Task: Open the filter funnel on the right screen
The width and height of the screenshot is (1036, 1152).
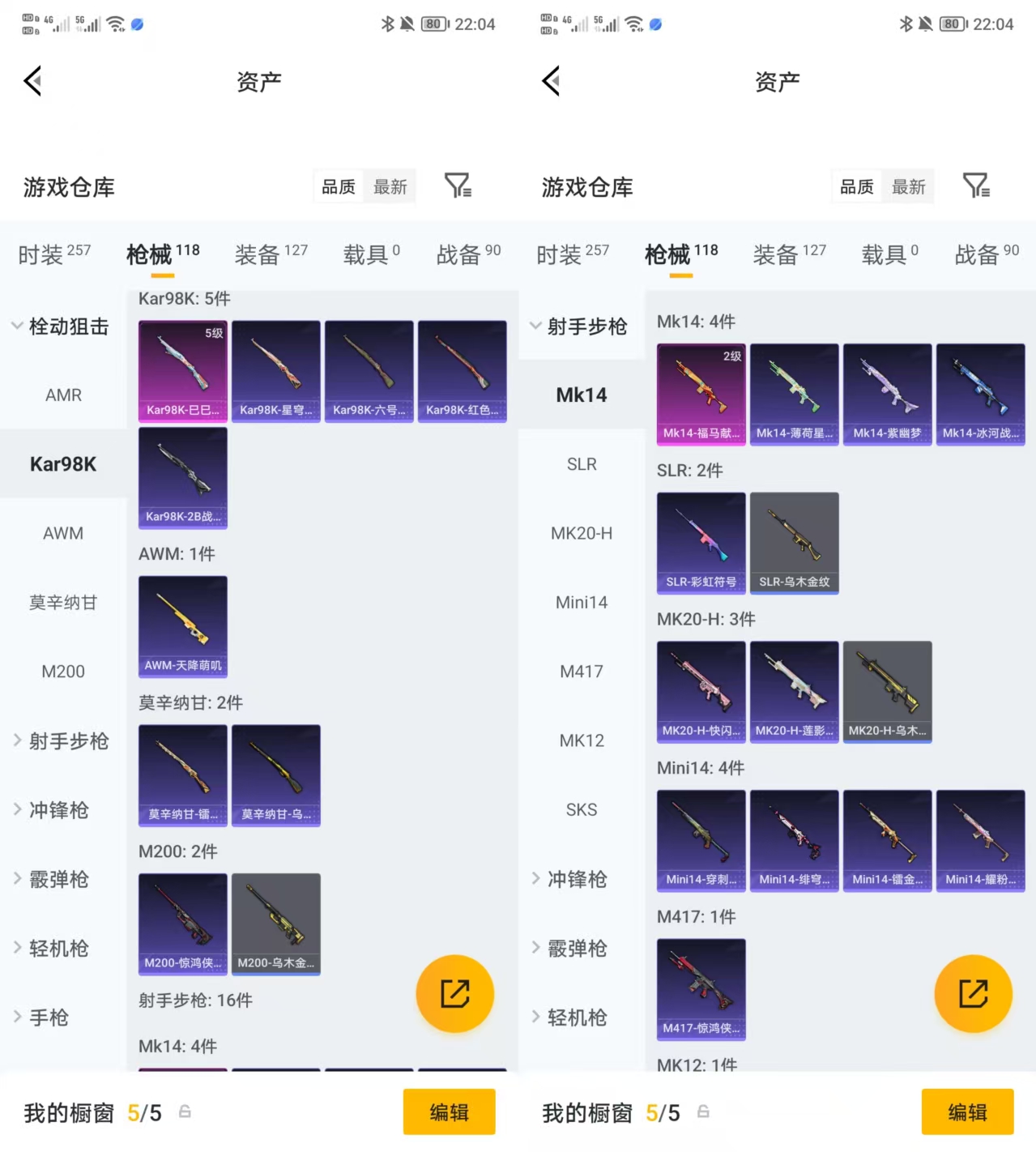Action: [977, 186]
